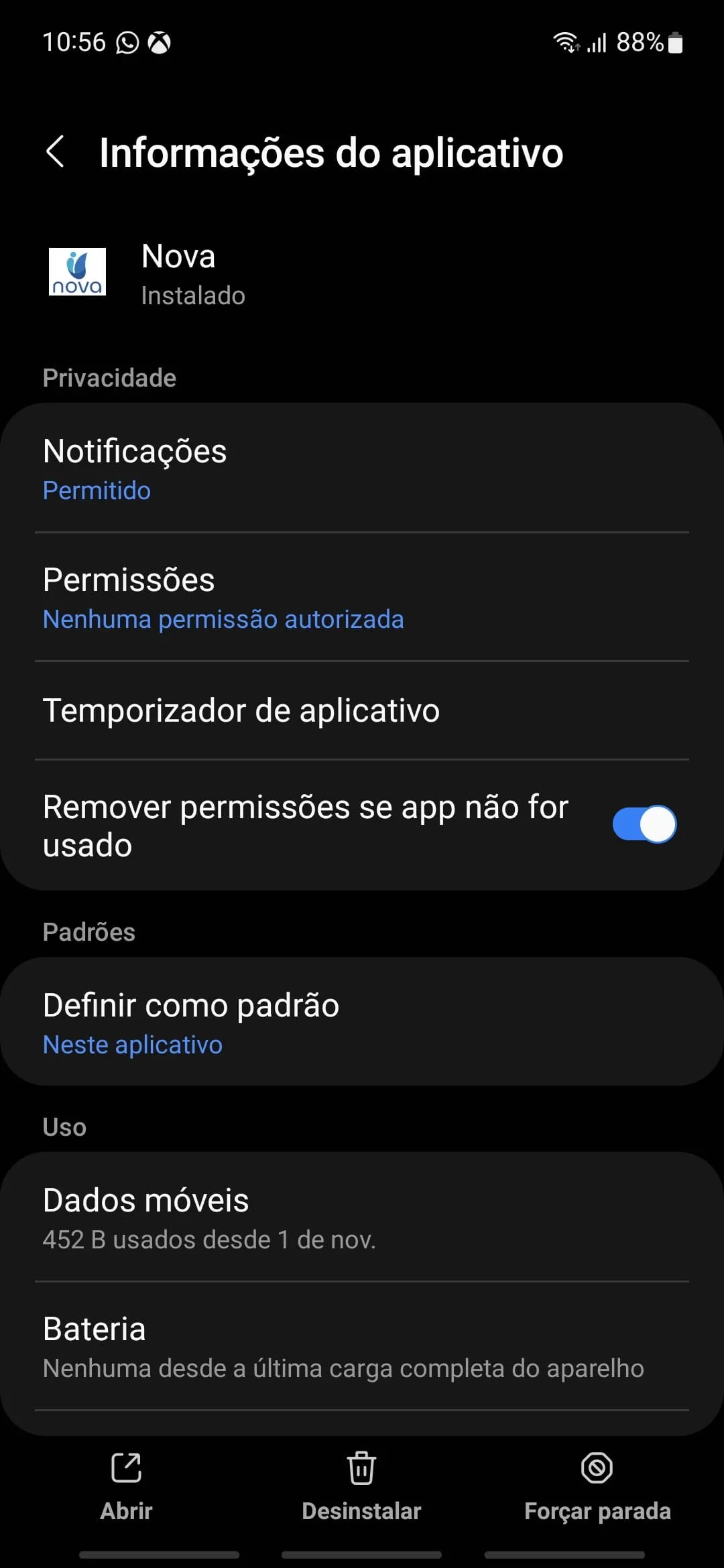
Task: Open Temporizador de aplicativo
Action: pyautogui.click(x=362, y=710)
